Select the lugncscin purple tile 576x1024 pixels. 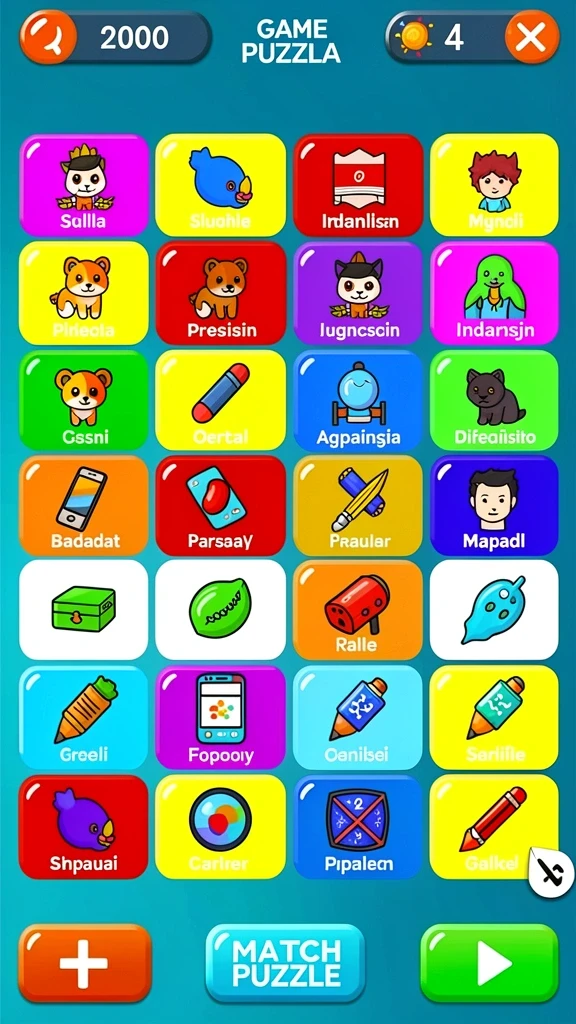[359, 293]
